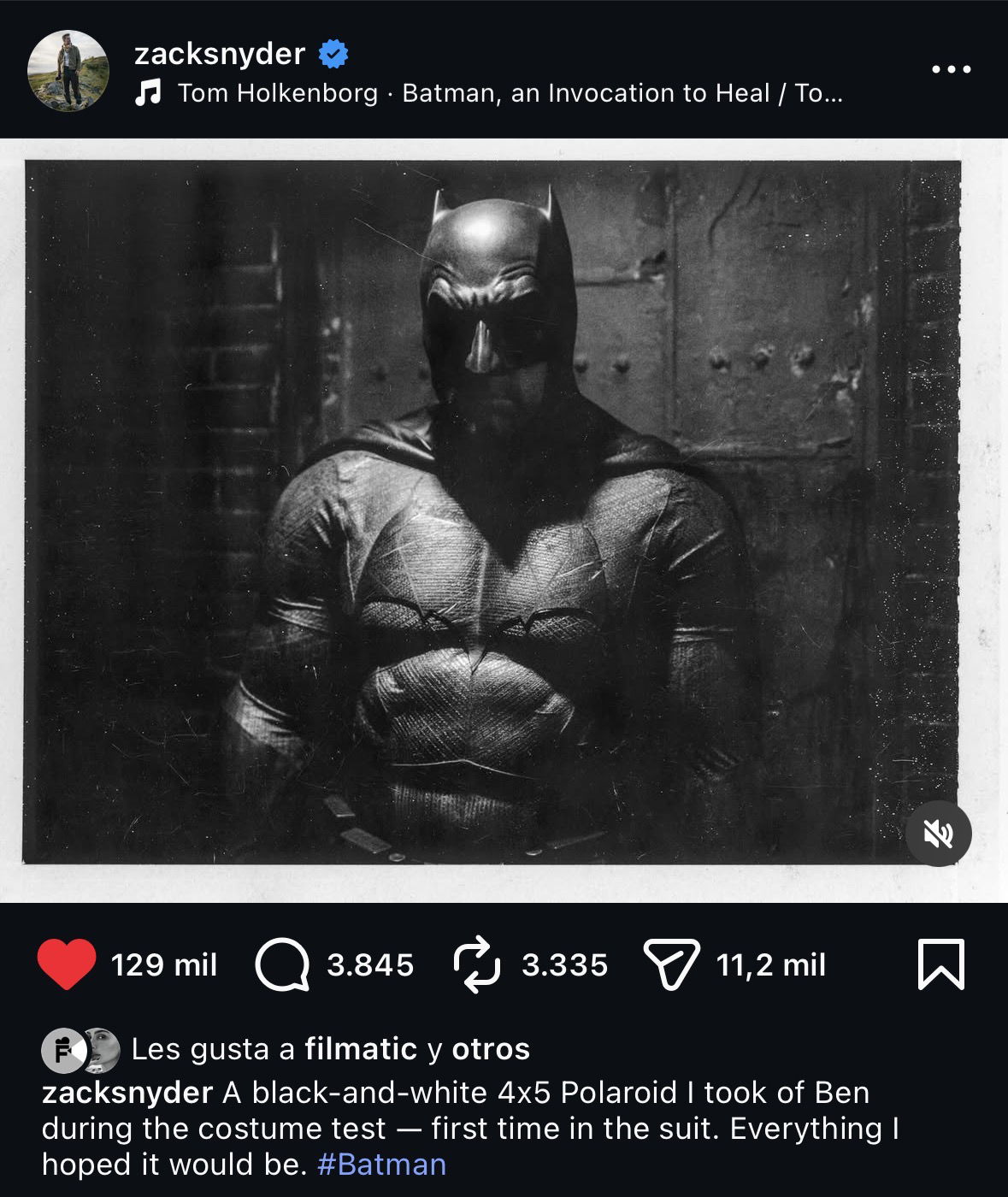Open zacksnyder's profile picture
Screen dimensions: 1008x1197
(68, 71)
